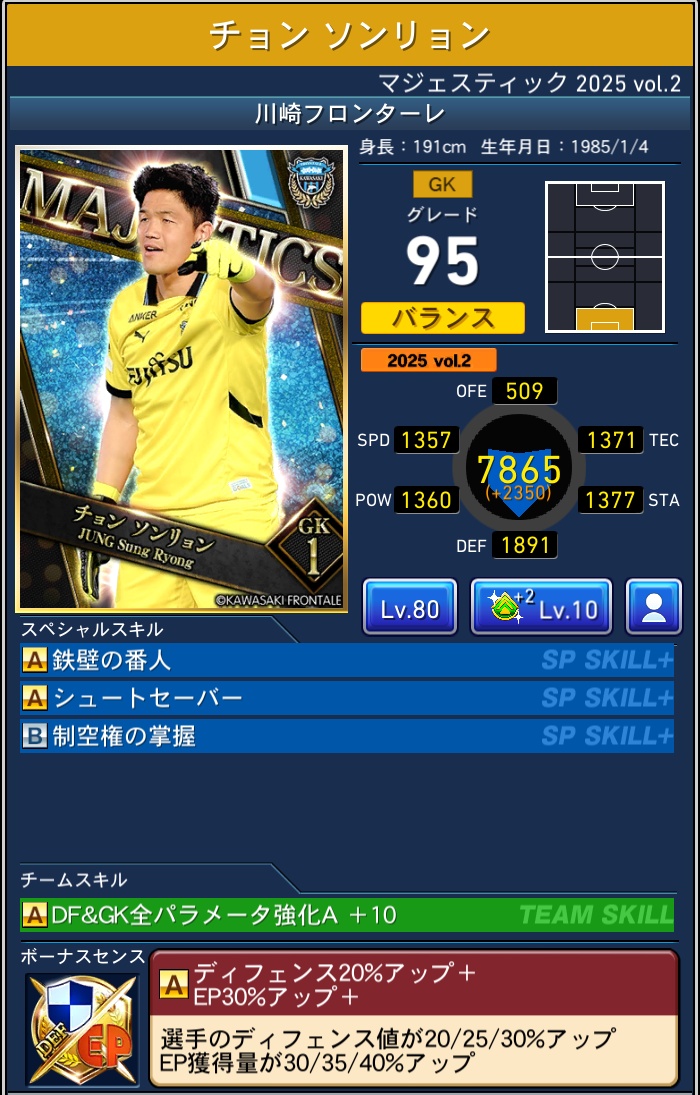
Task: Open the 制空権の掌握 skill details
Action: pos(346,737)
